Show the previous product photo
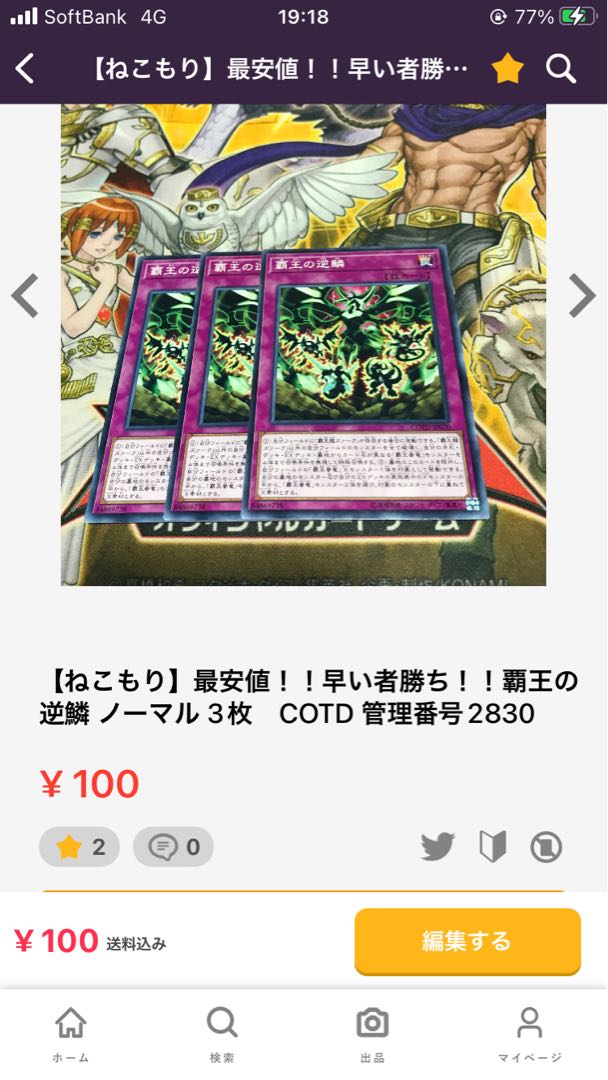Image resolution: width=608 pixels, height=1080 pixels. [x=24, y=295]
